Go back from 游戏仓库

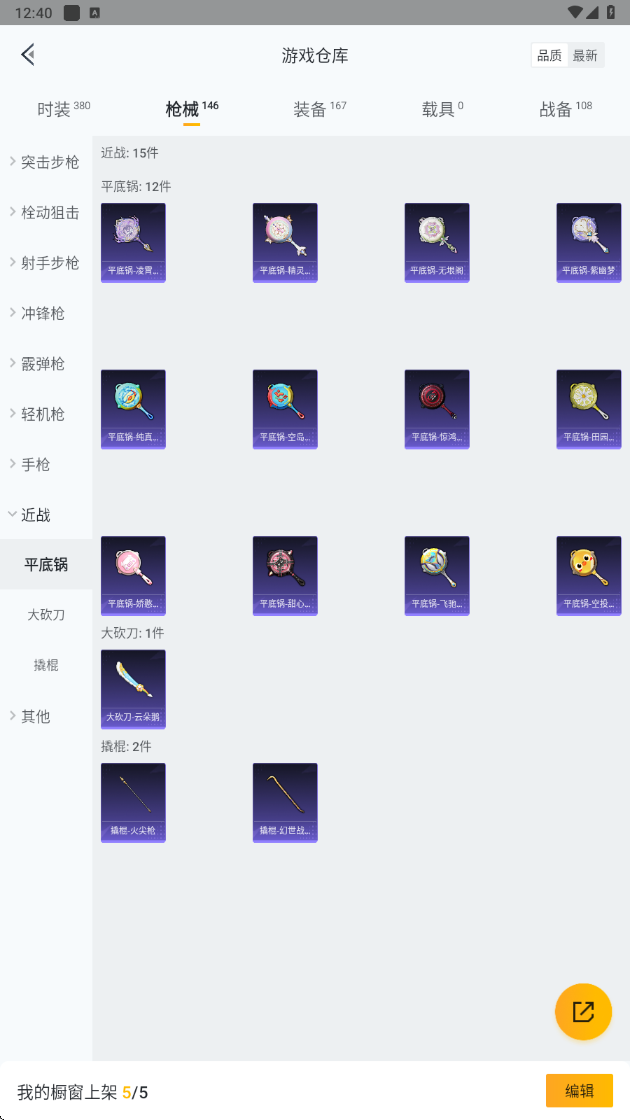click(28, 54)
